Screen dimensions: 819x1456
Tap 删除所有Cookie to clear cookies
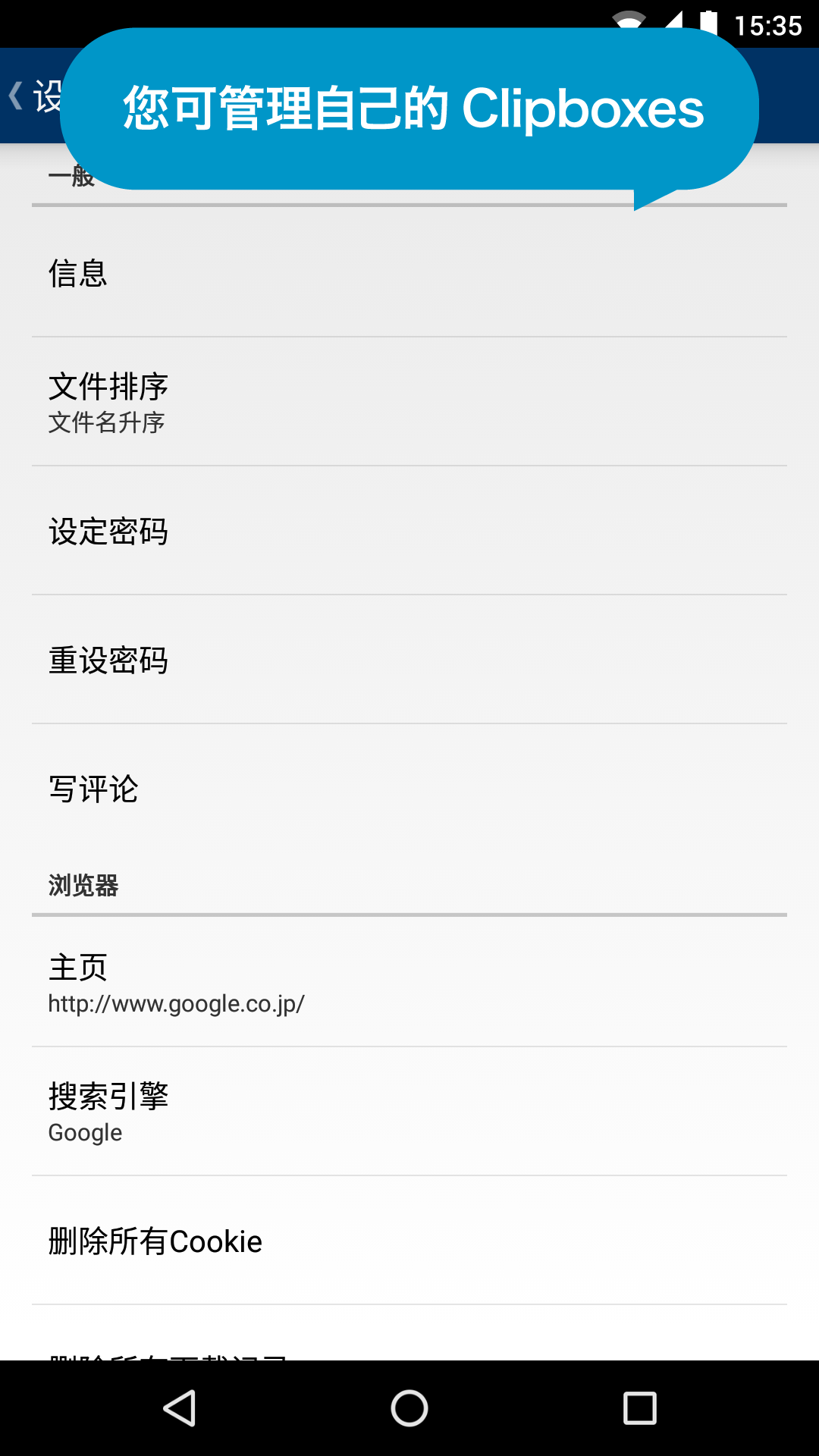pos(409,1241)
